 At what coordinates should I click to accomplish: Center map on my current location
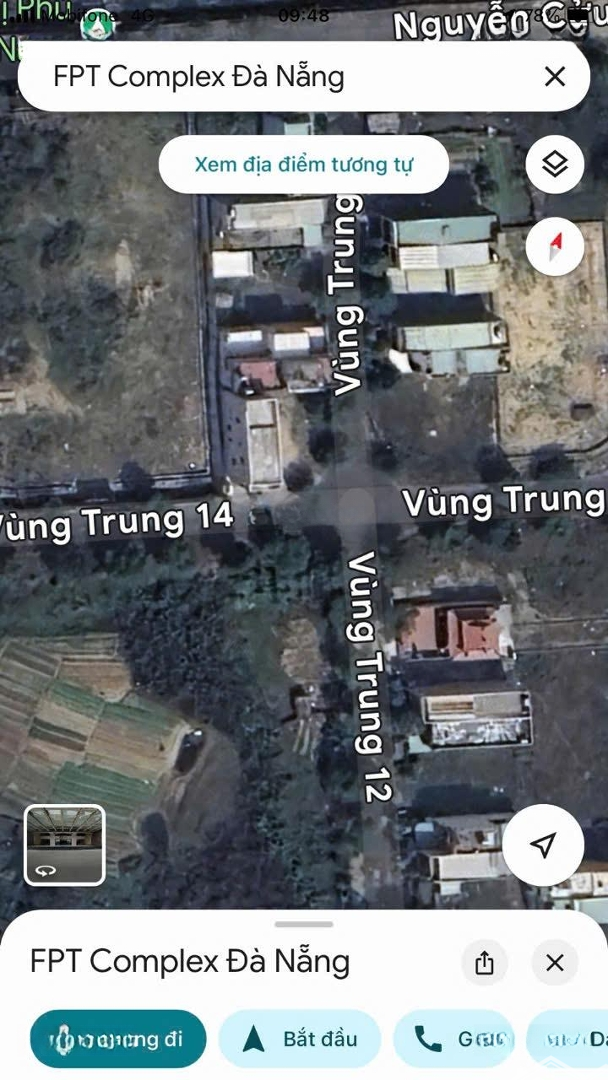pyautogui.click(x=542, y=845)
